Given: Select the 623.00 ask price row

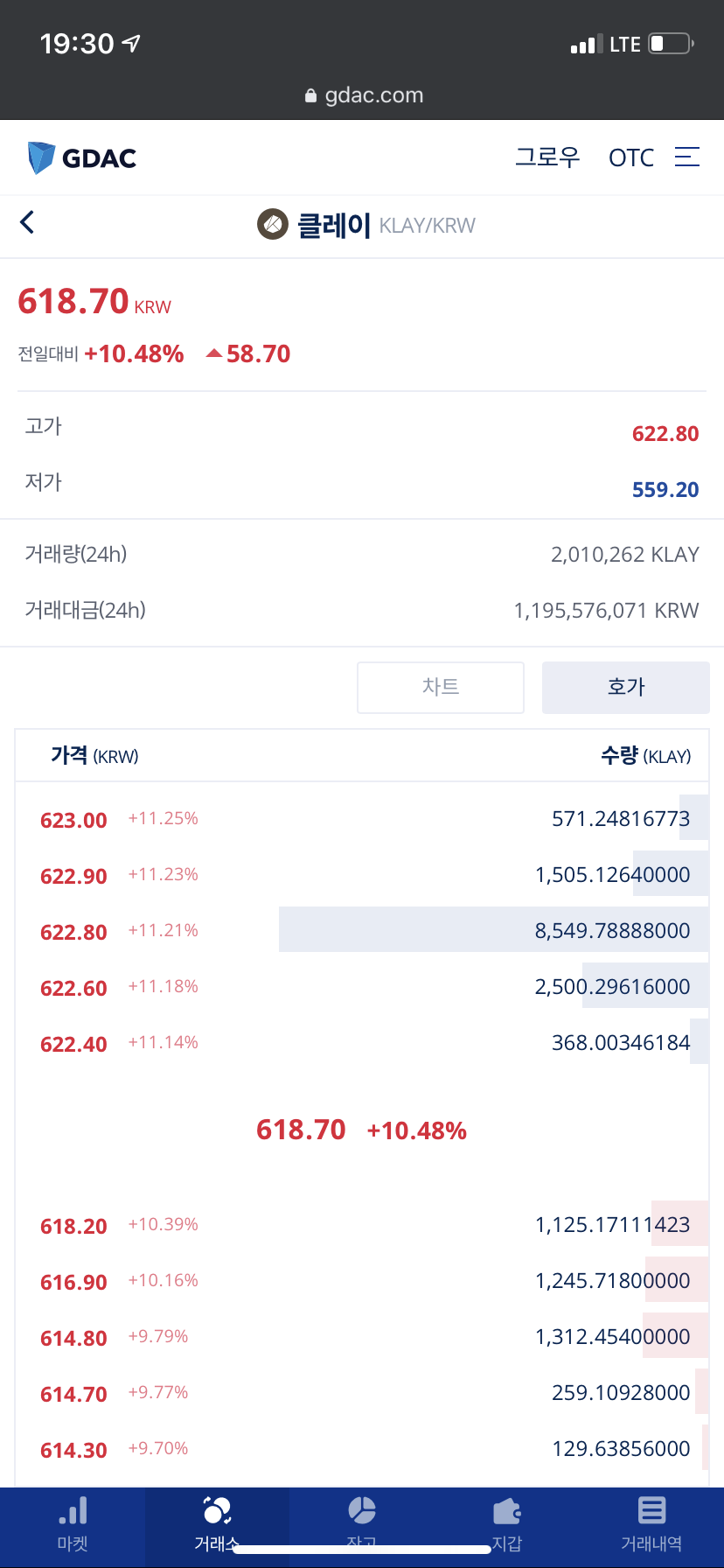Looking at the screenshot, I should pyautogui.click(x=362, y=819).
